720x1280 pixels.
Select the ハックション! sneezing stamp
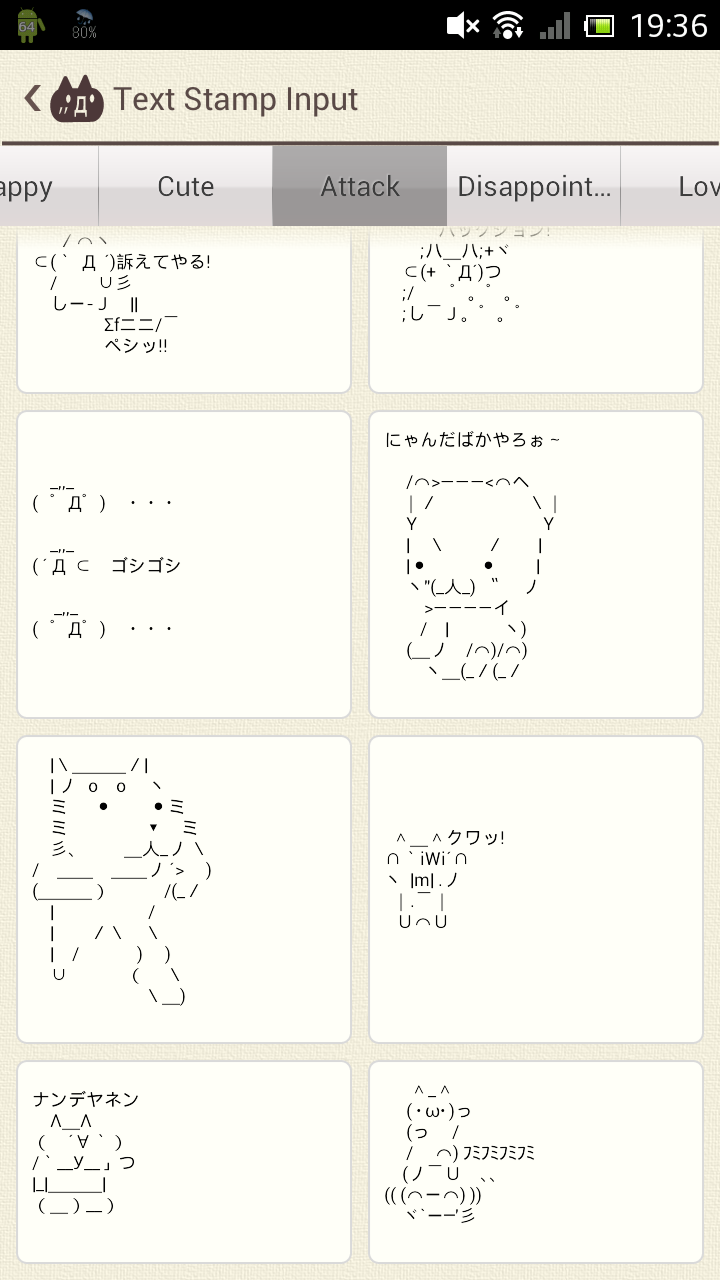click(536, 310)
